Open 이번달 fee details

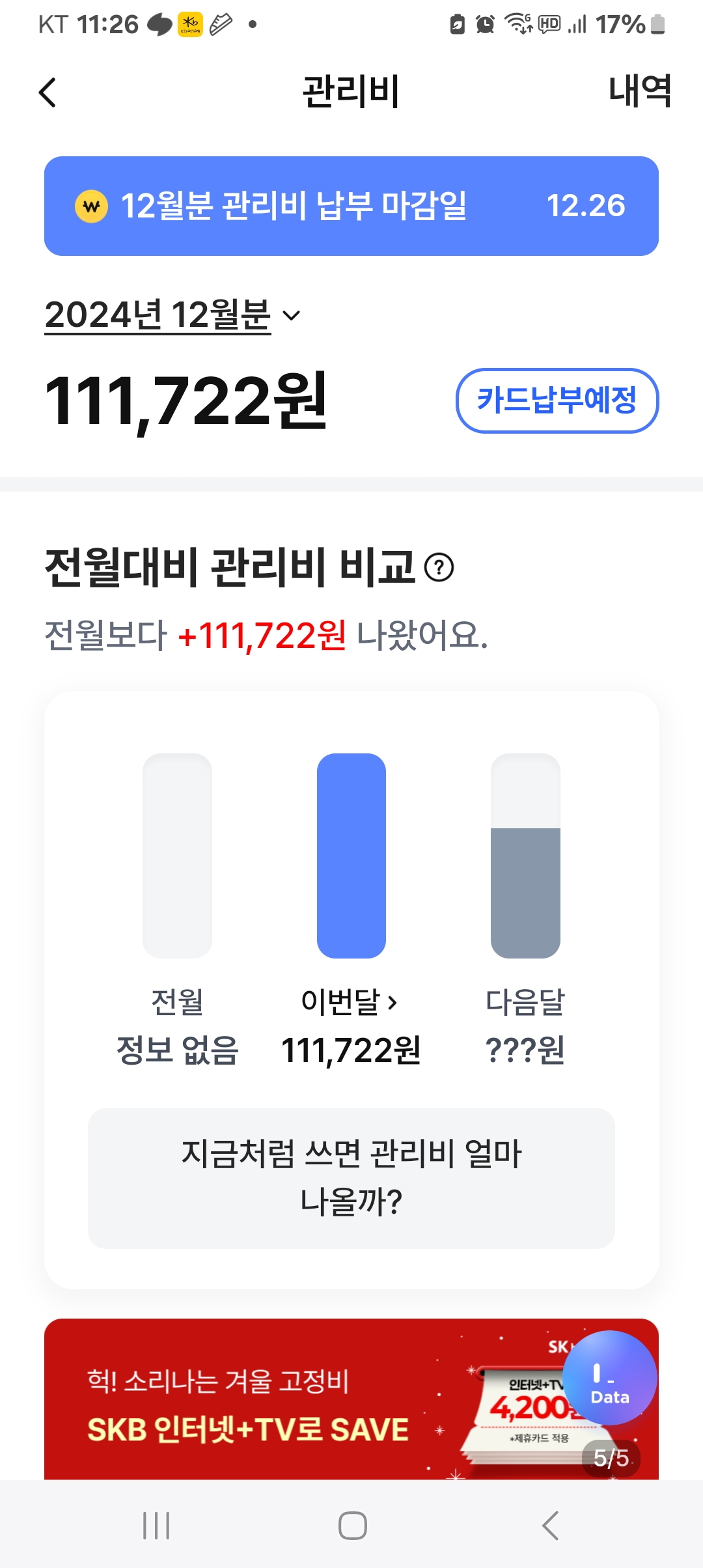tap(350, 1001)
